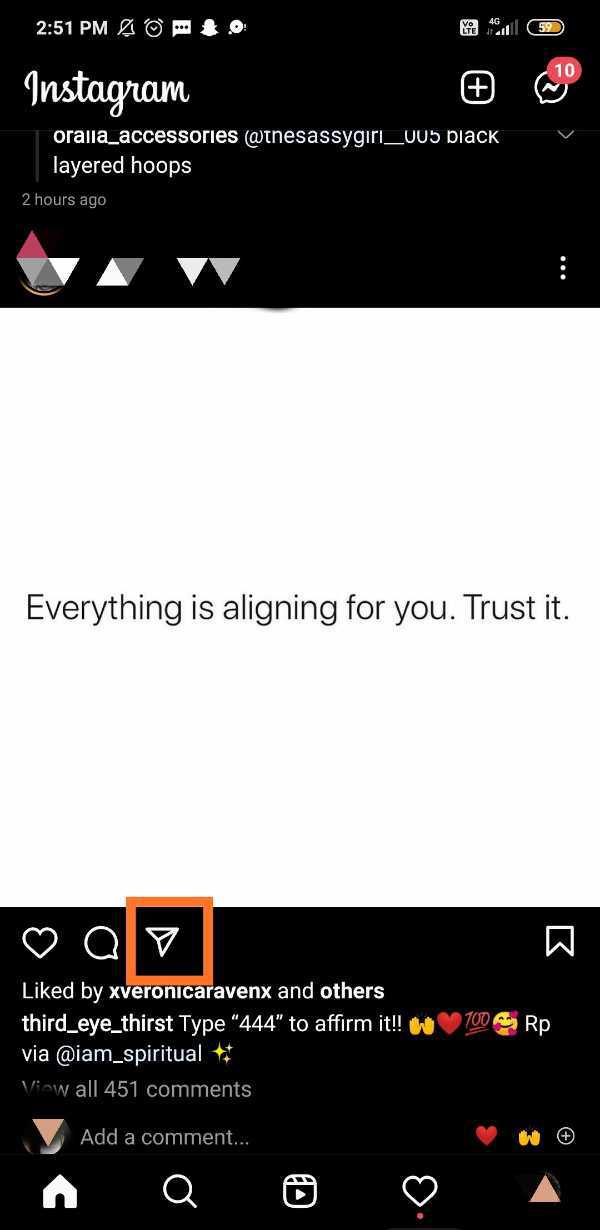Open comments on the third_eye_thirst post
This screenshot has width=600, height=1230.
tap(101, 942)
